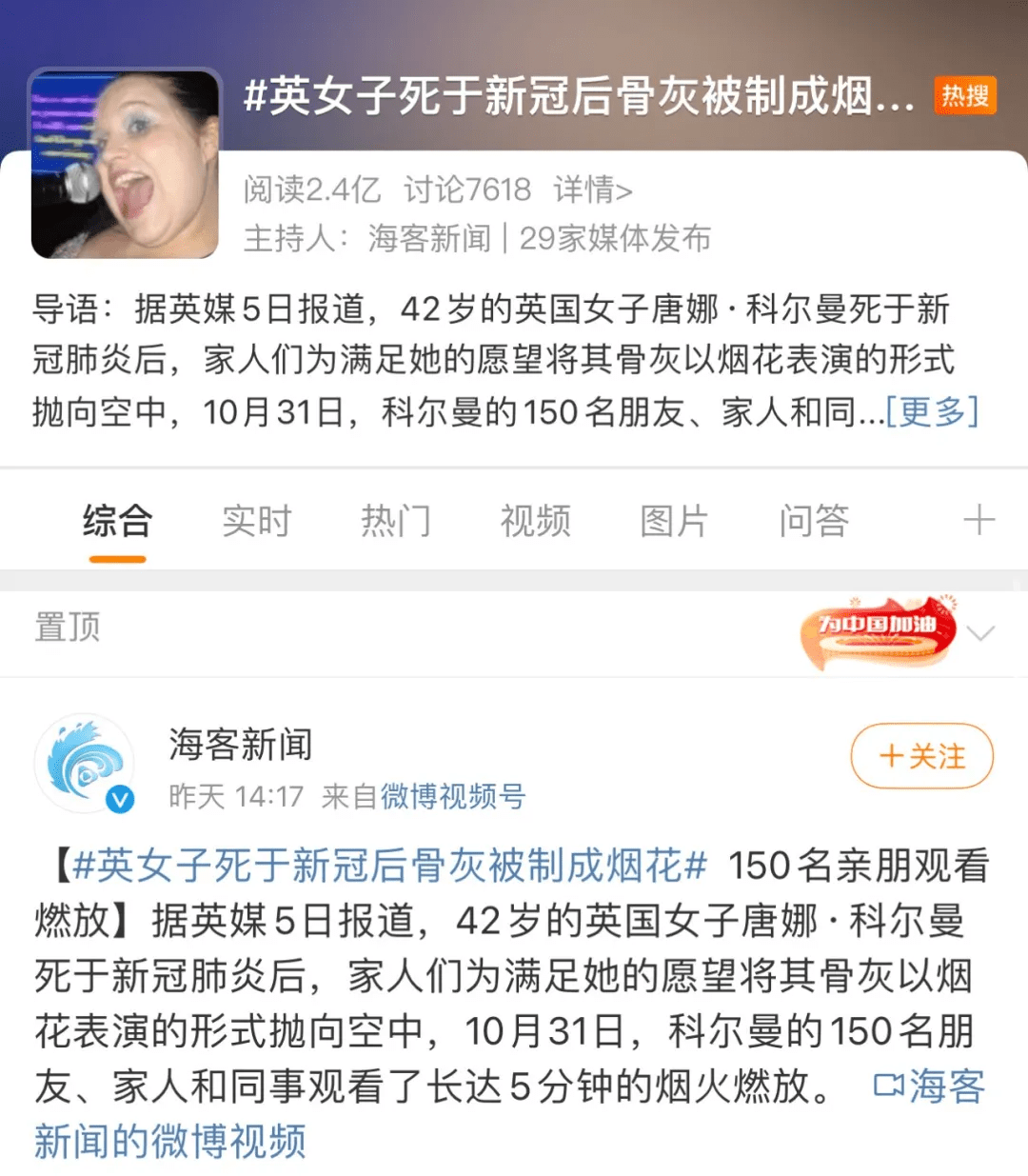Select the 综合 tab

click(117, 521)
